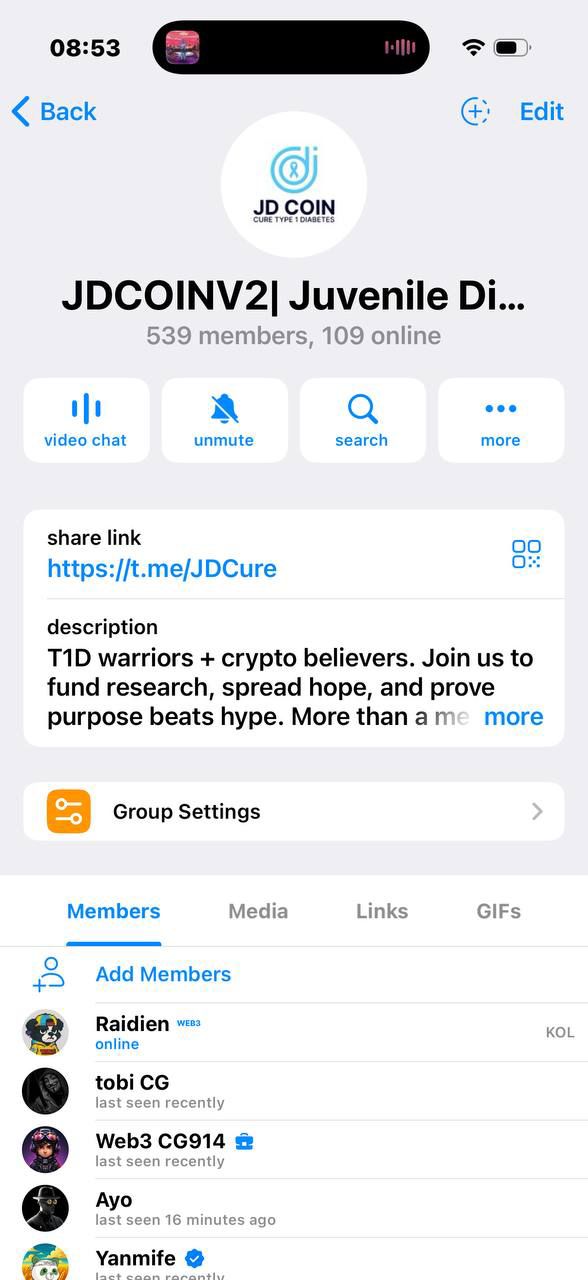Switch to the Media tab
Image resolution: width=588 pixels, height=1280 pixels.
[x=258, y=911]
